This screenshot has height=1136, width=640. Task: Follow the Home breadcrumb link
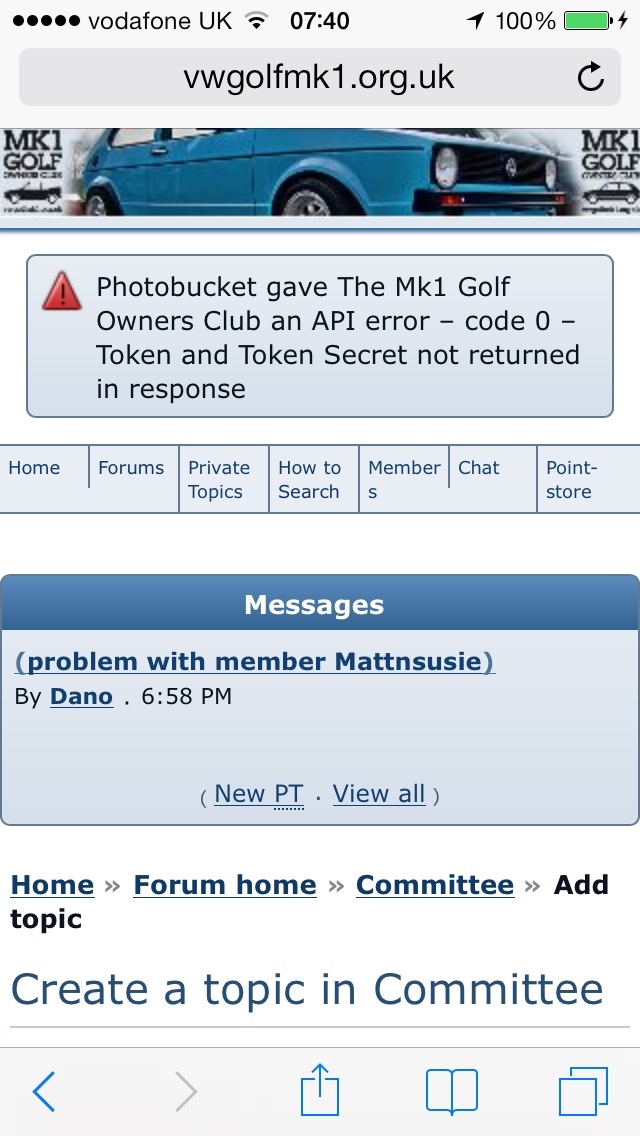52,885
